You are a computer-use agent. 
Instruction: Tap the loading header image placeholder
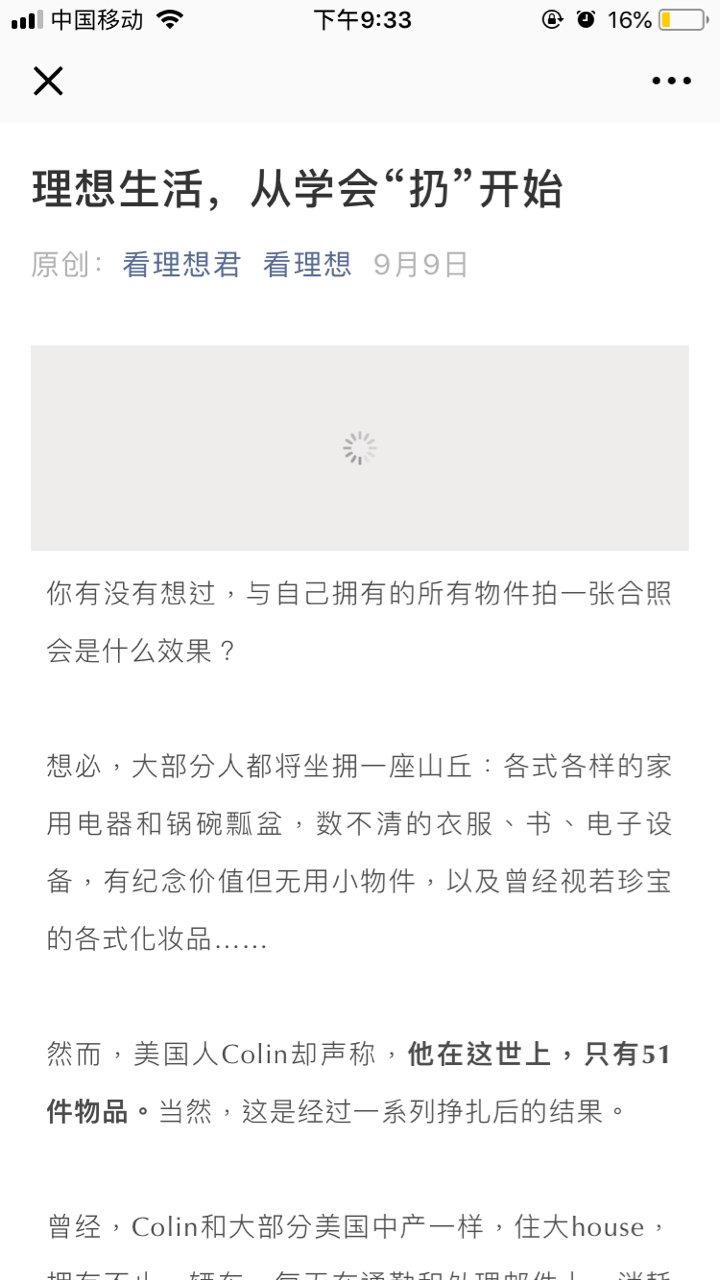pos(360,448)
